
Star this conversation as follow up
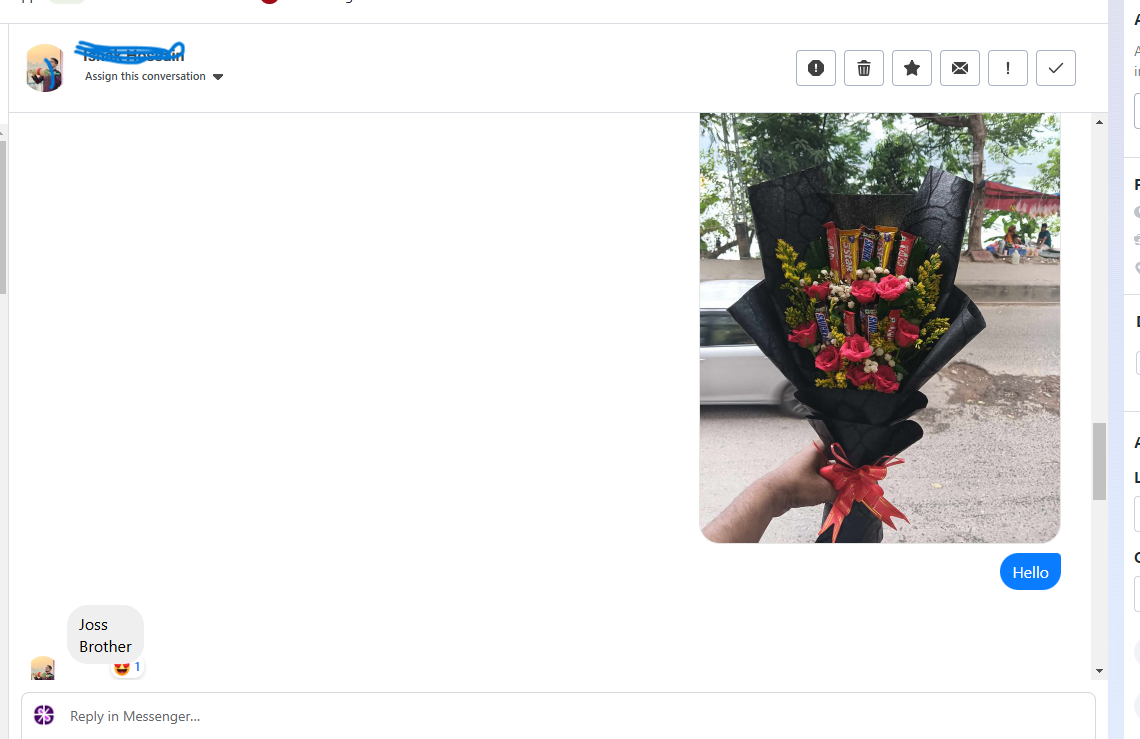[911, 68]
